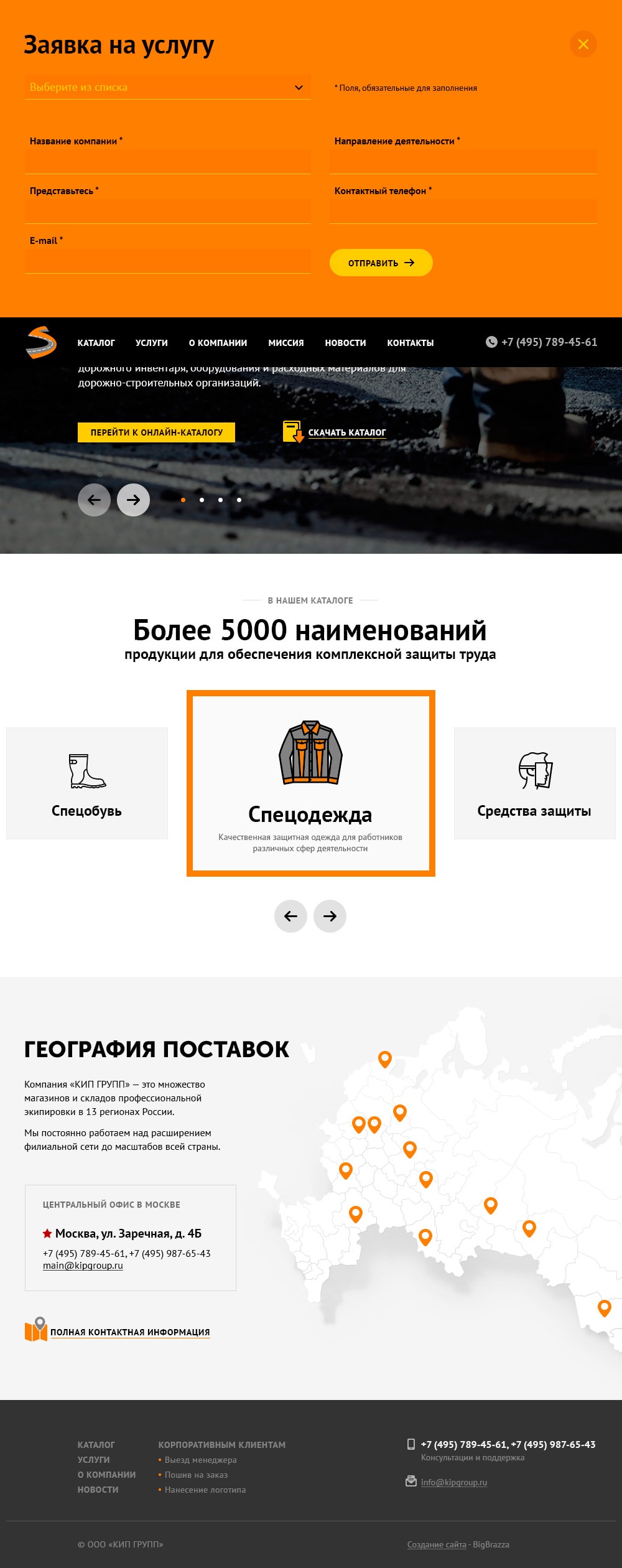
Task: Go to previous category with left arrow
Action: [290, 916]
